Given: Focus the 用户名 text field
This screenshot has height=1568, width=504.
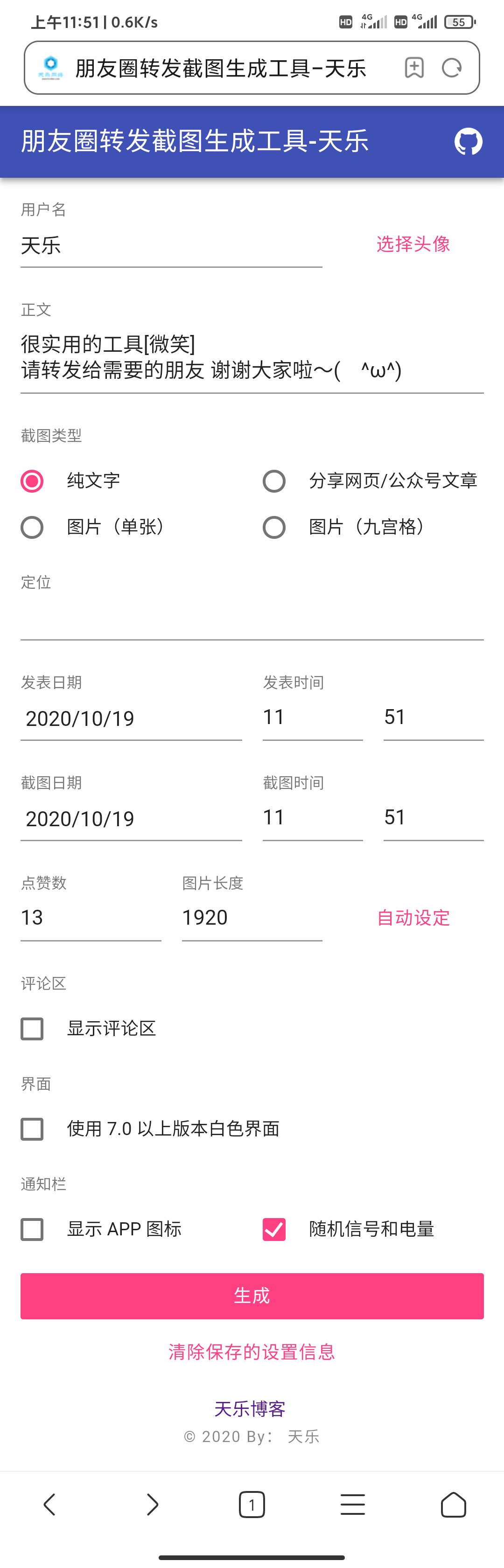Looking at the screenshot, I should click(x=171, y=245).
